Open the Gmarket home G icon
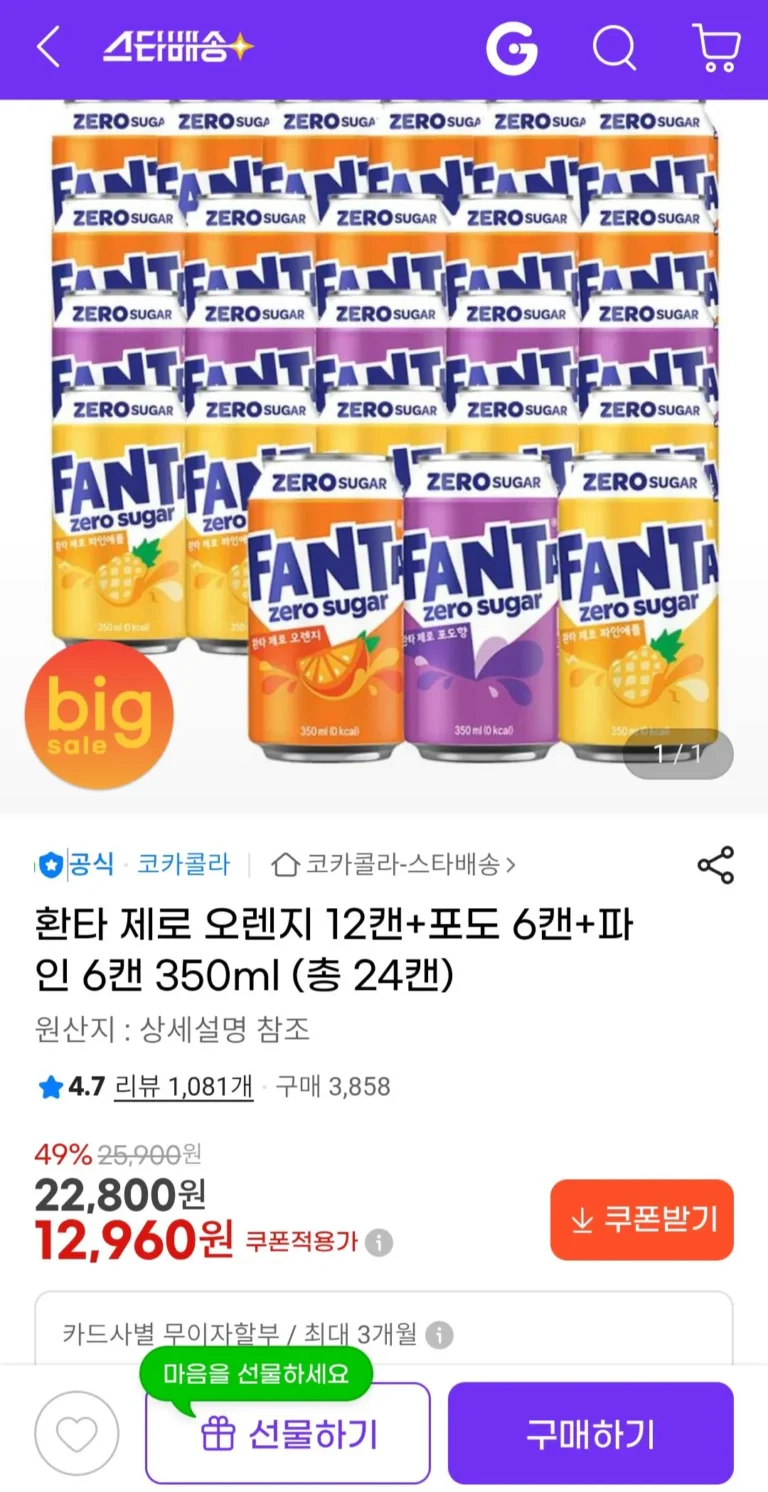 [x=511, y=48]
